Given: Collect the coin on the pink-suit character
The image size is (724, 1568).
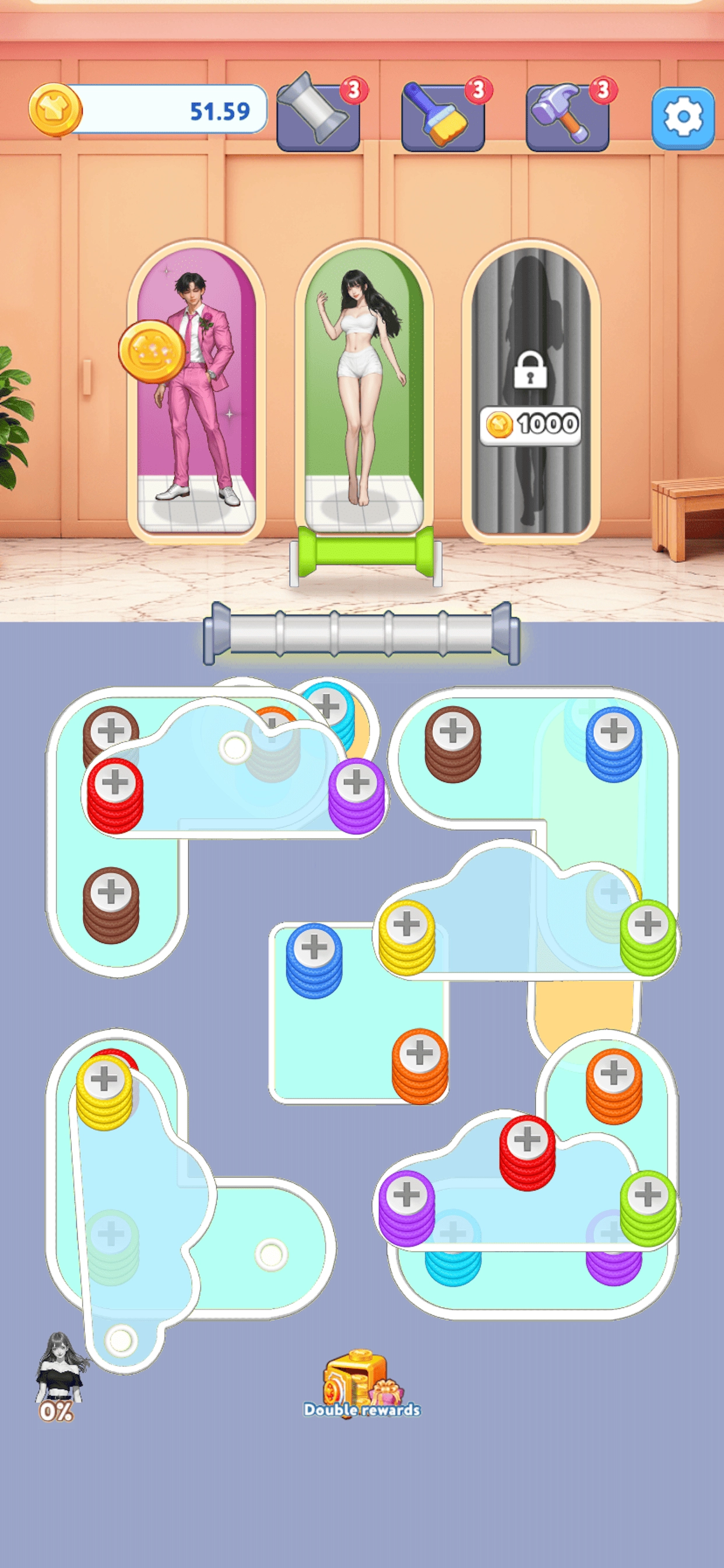Looking at the screenshot, I should [x=152, y=351].
